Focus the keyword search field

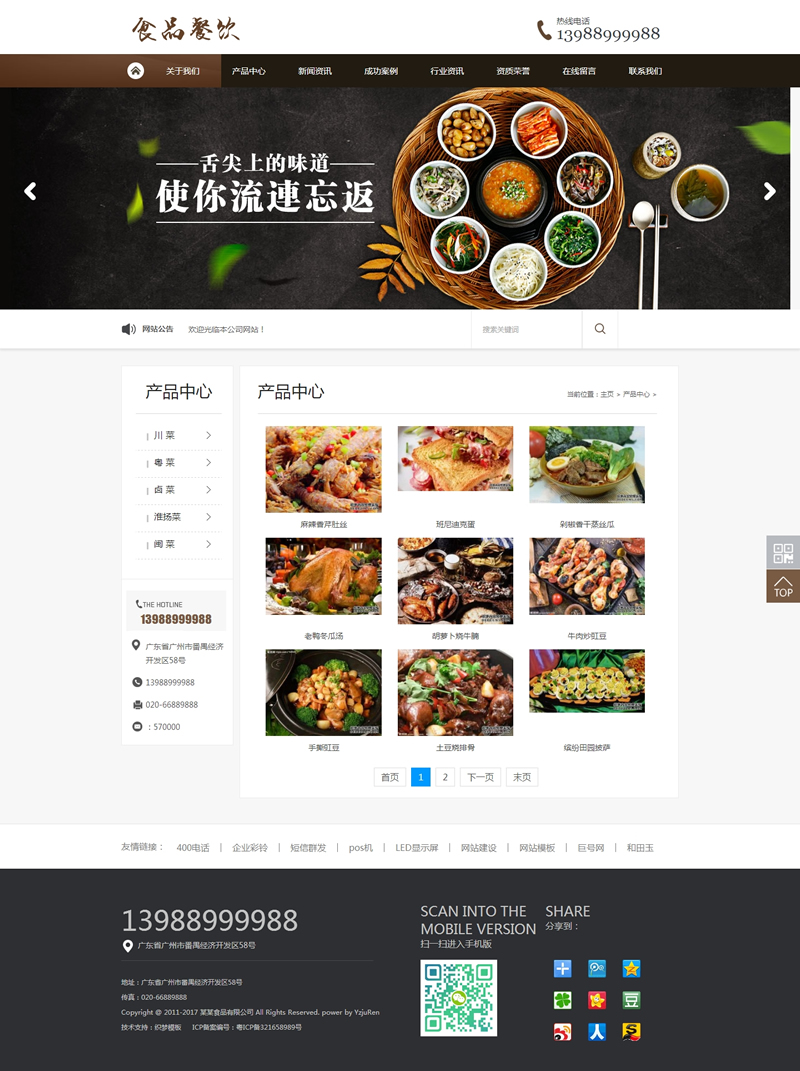point(524,329)
